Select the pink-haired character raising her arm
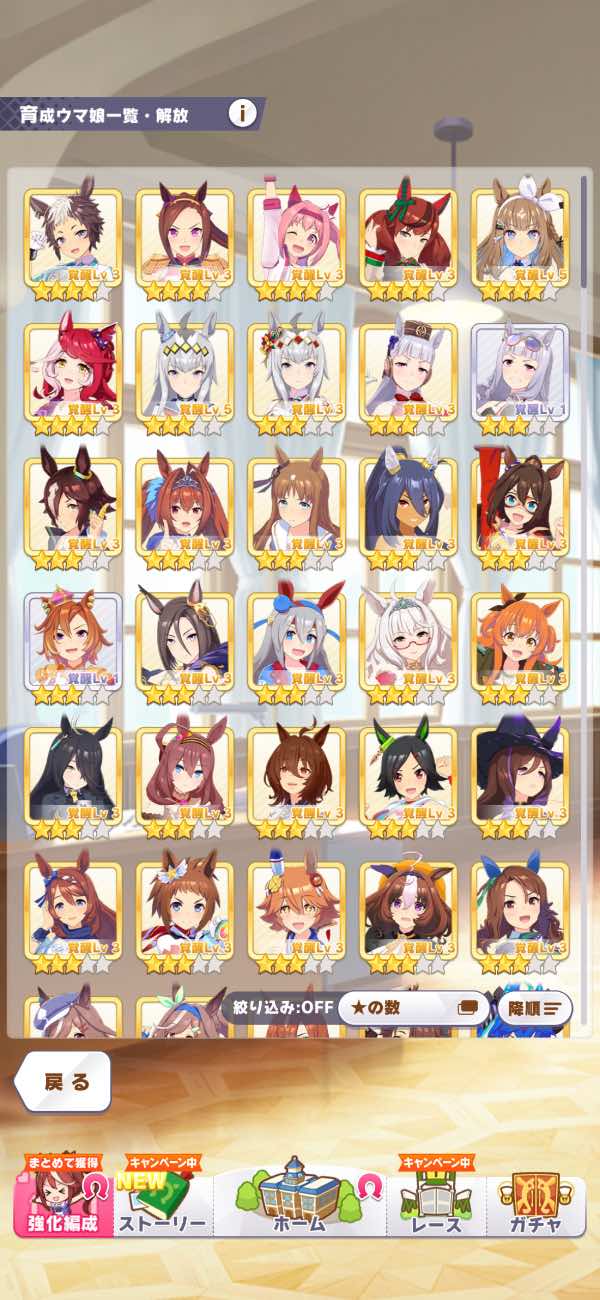Screen dimensions: 600x1300 pos(296,239)
